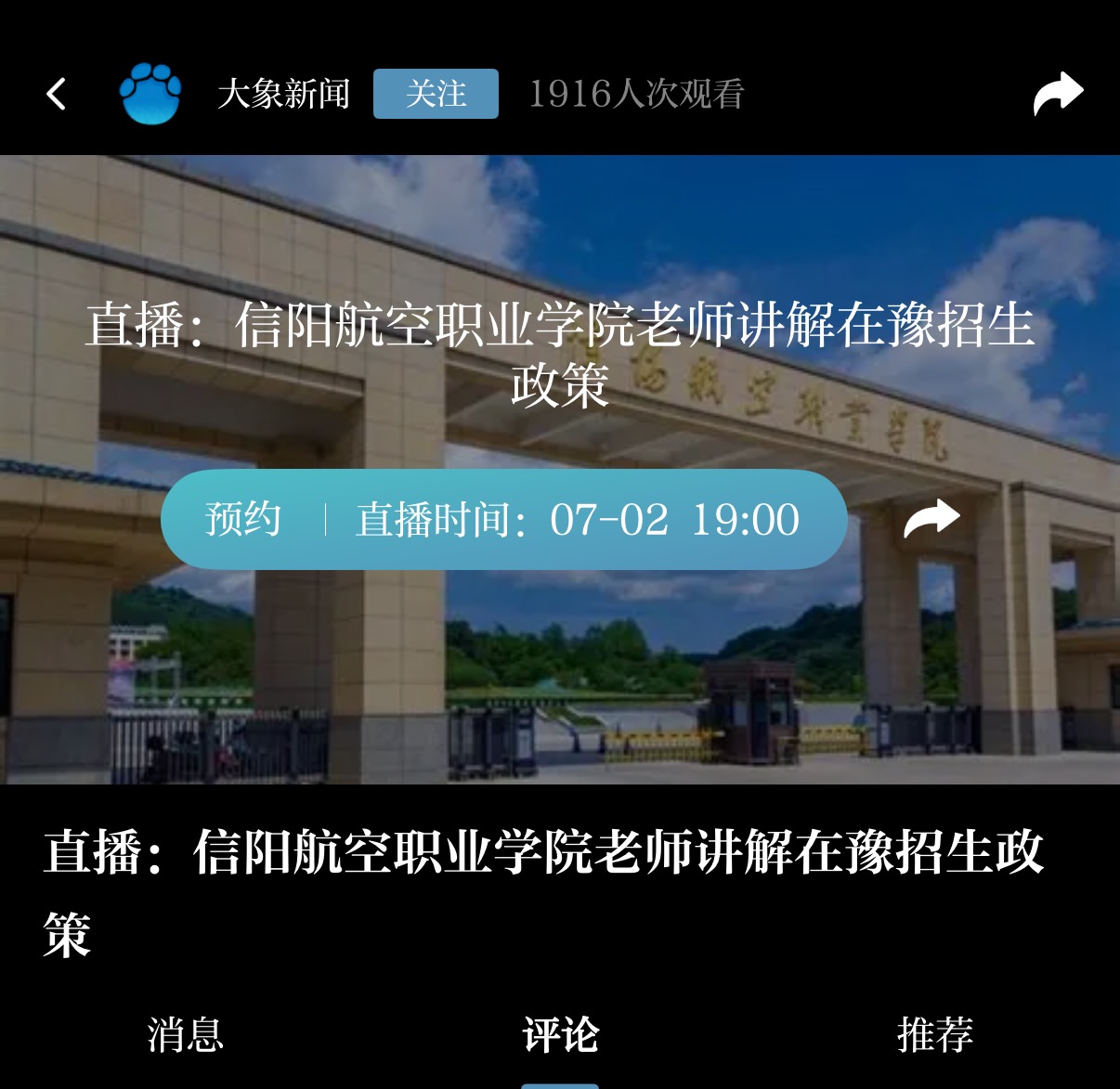1120x1089 pixels.
Task: Switch to the 消息 tab
Action: [x=186, y=1034]
